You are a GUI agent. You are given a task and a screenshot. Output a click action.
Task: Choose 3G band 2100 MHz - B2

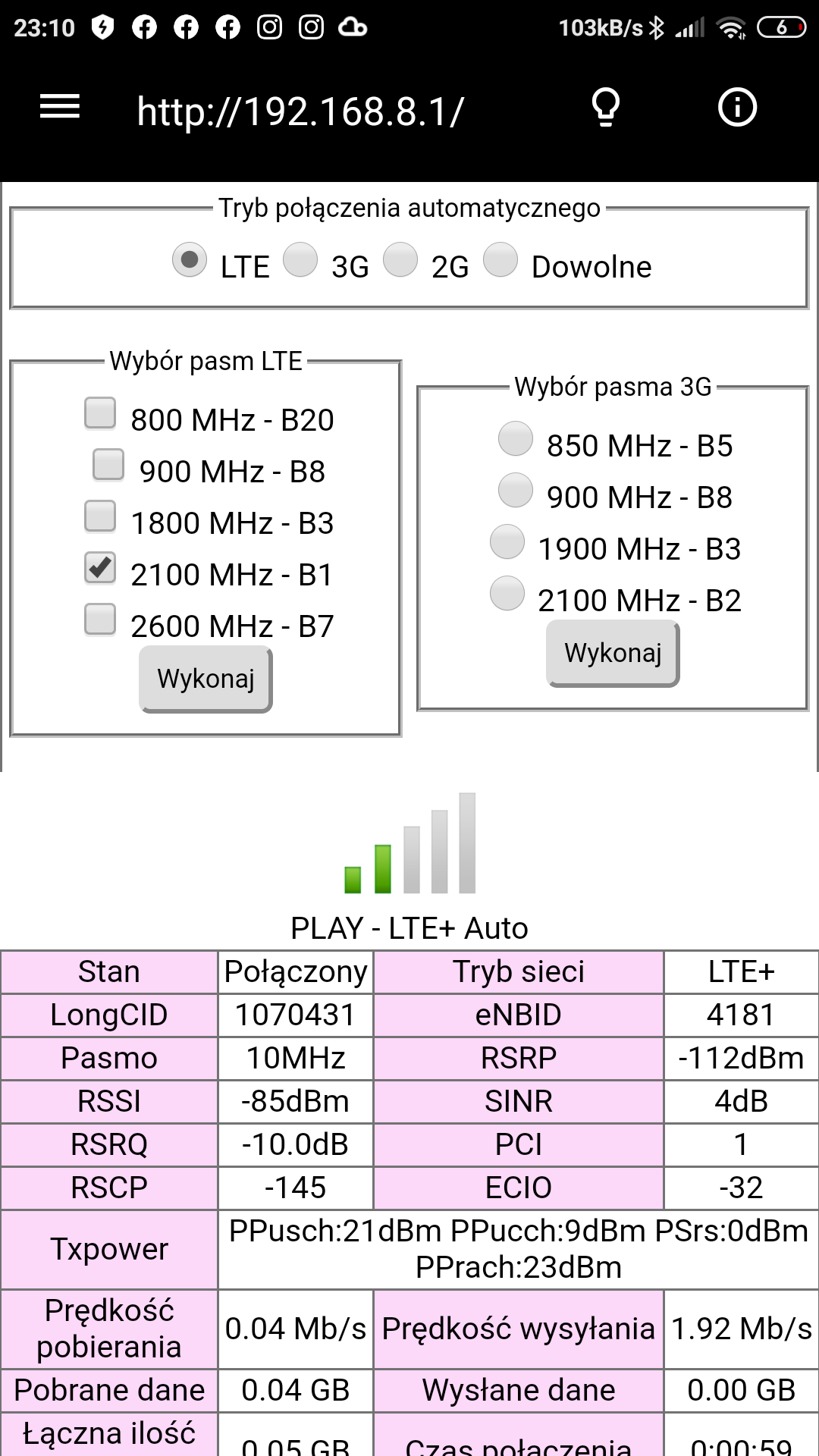coord(507,594)
